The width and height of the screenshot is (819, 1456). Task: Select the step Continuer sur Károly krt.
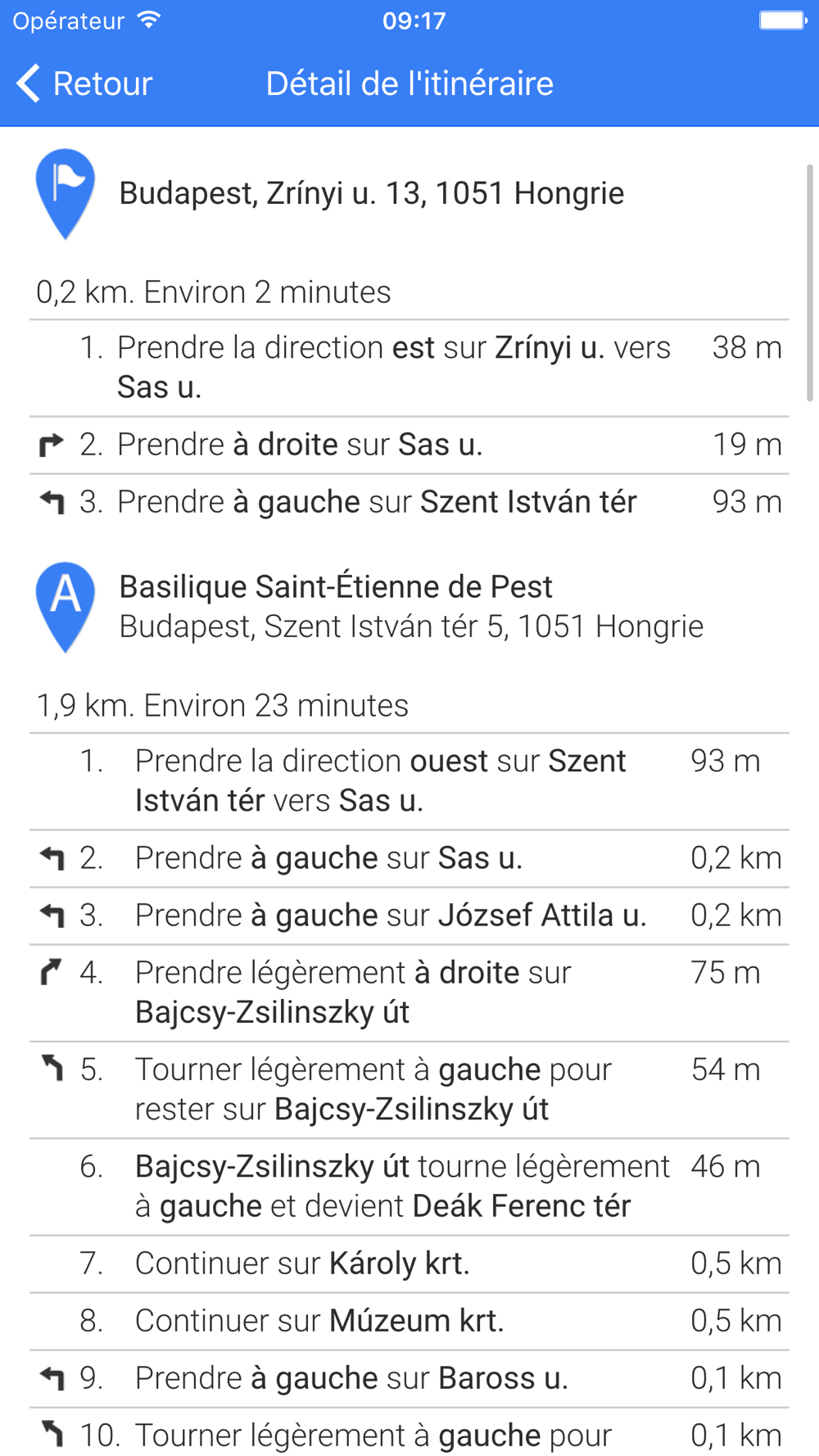click(x=409, y=1264)
